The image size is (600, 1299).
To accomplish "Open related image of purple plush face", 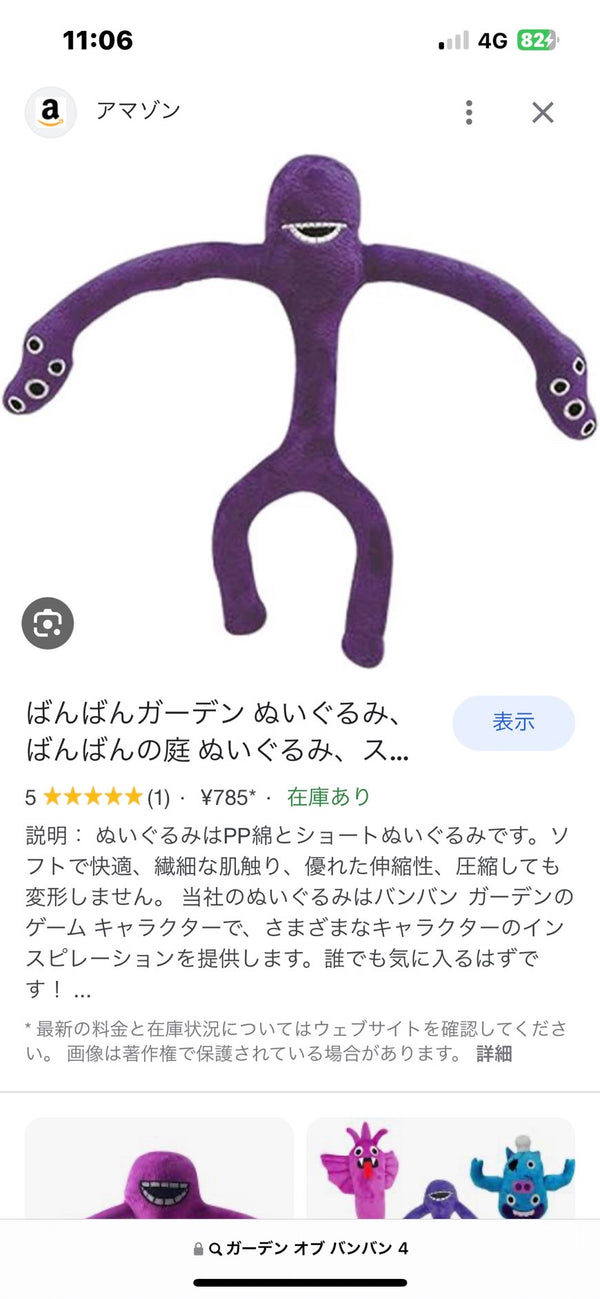I will pos(159,1168).
